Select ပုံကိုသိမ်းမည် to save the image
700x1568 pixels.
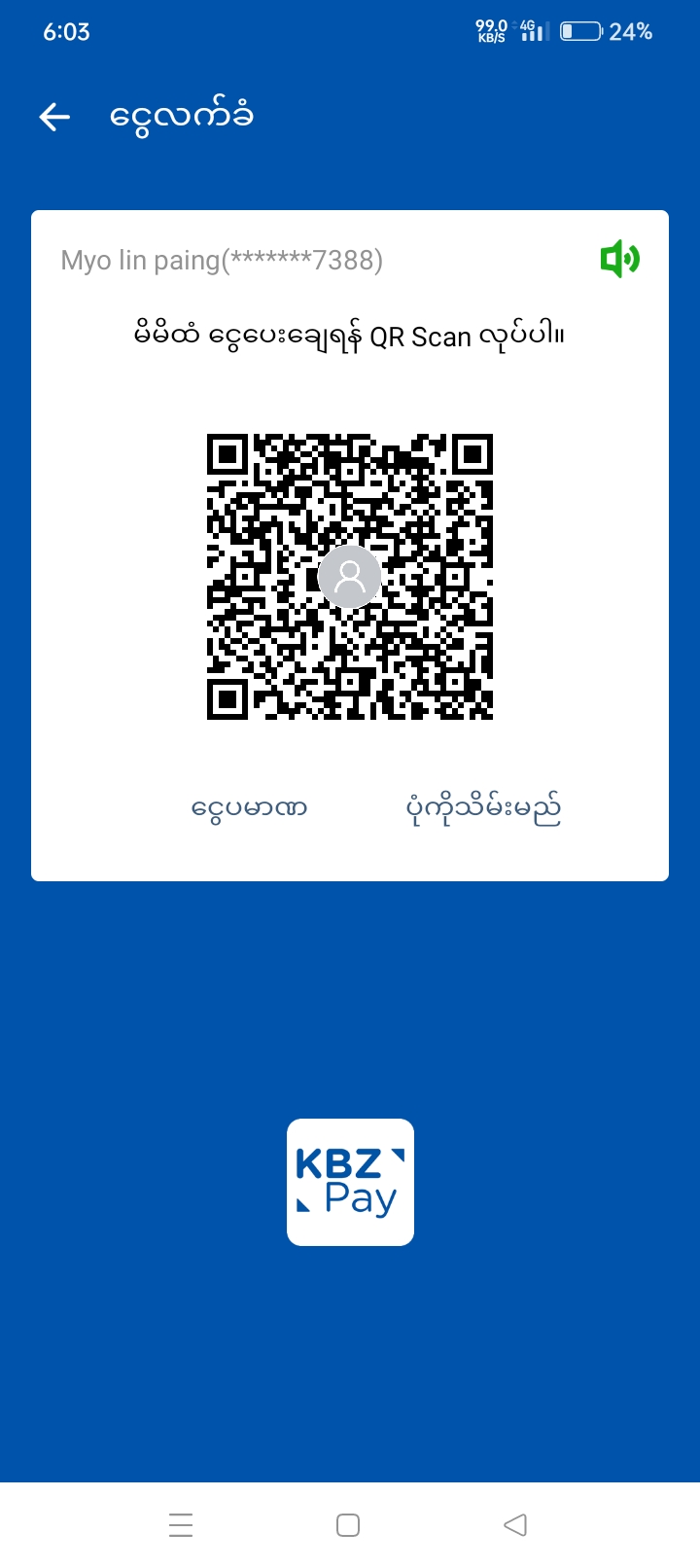pyautogui.click(x=483, y=808)
